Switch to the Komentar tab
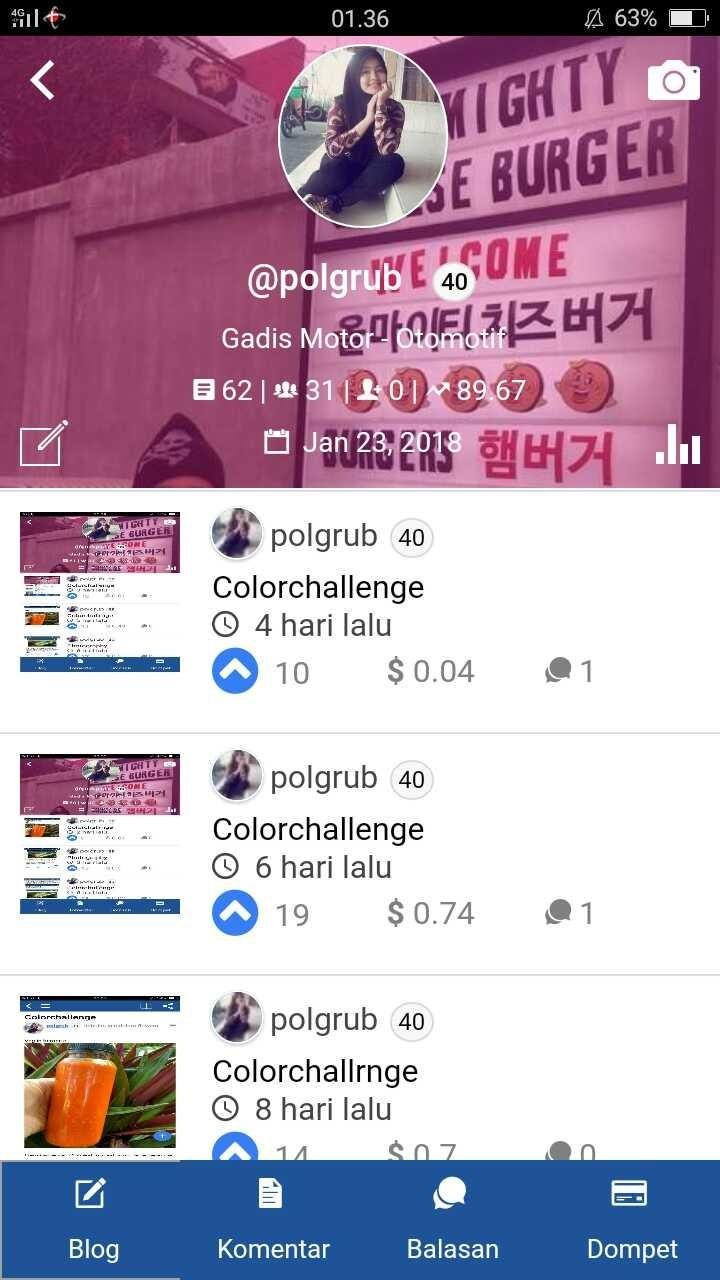The width and height of the screenshot is (720, 1280). [273, 1220]
